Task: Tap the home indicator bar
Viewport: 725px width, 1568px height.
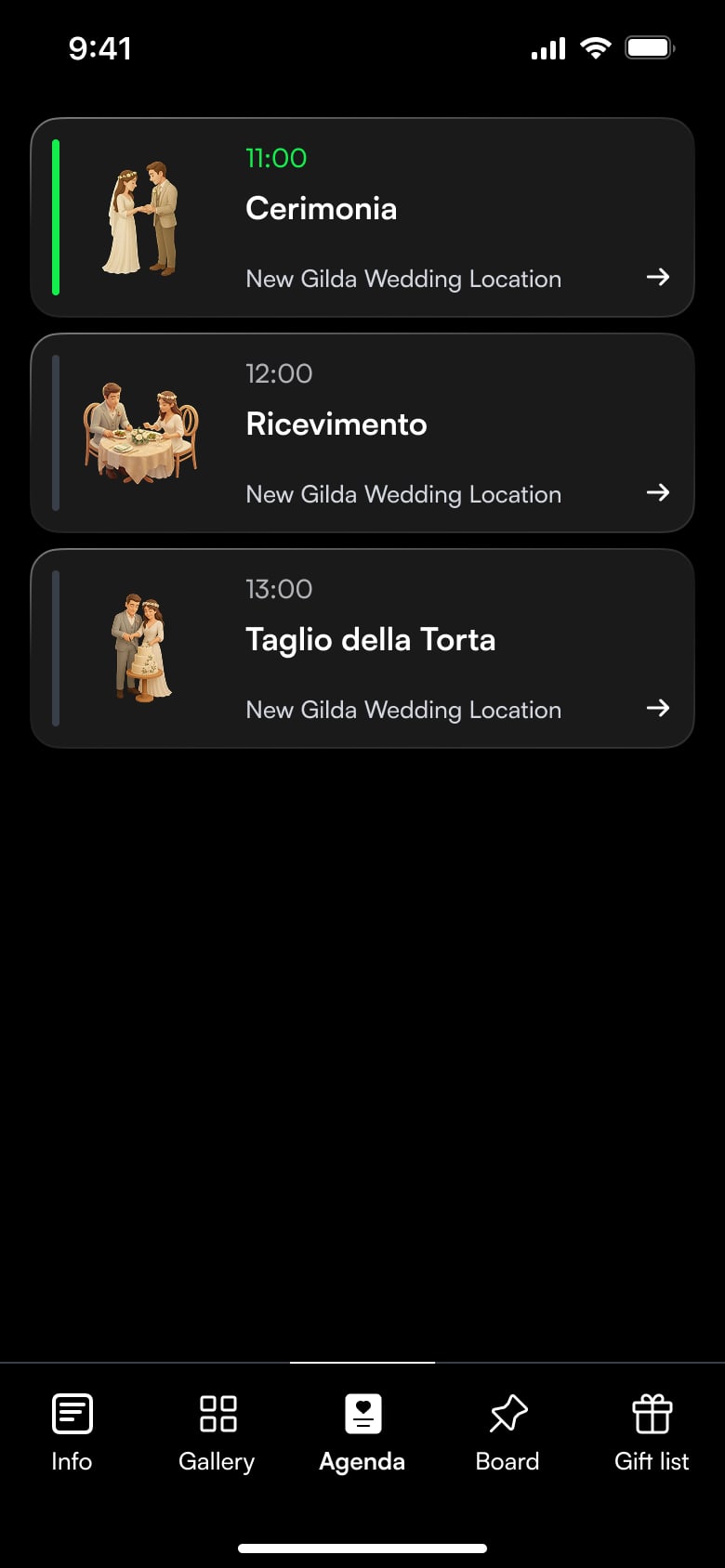Action: coord(362,1548)
